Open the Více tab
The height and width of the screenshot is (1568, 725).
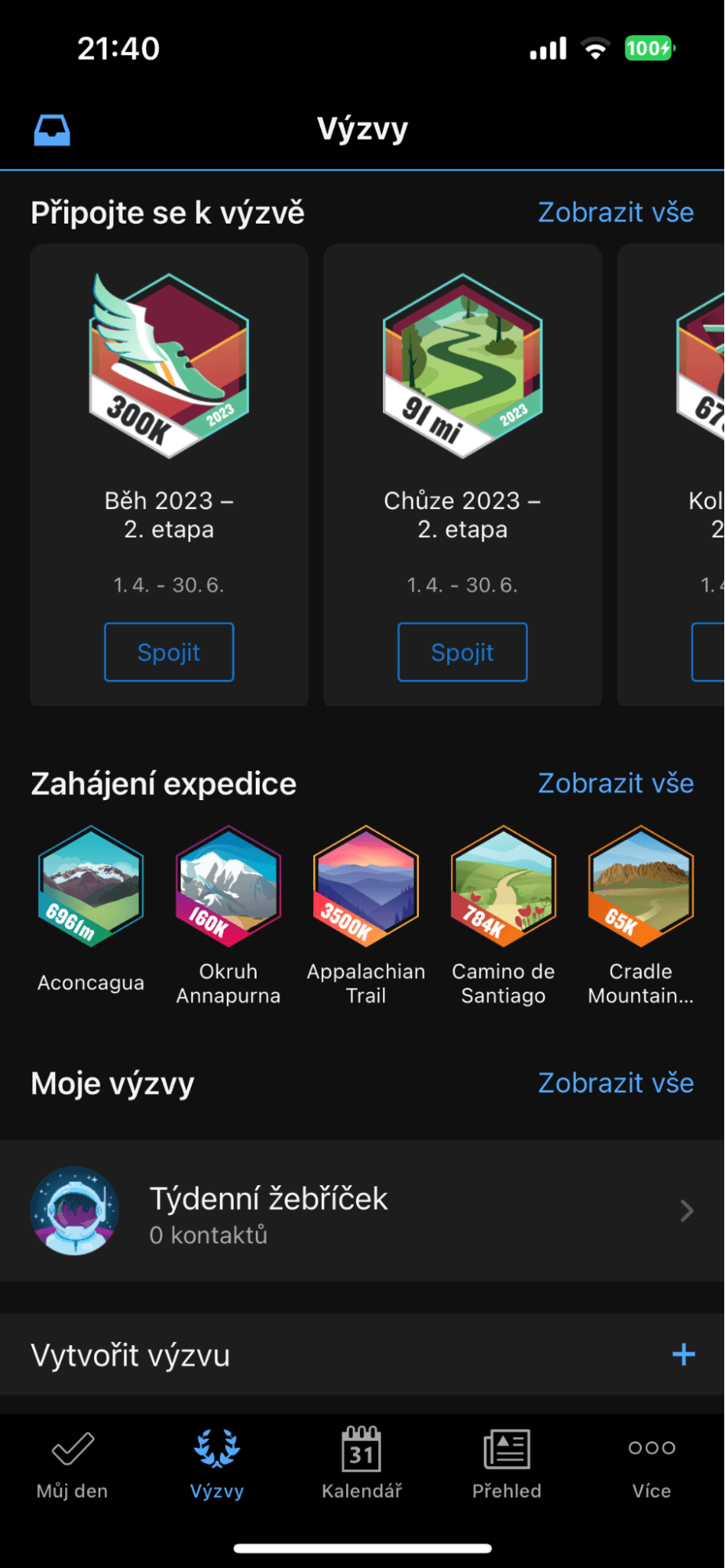[x=651, y=1462]
